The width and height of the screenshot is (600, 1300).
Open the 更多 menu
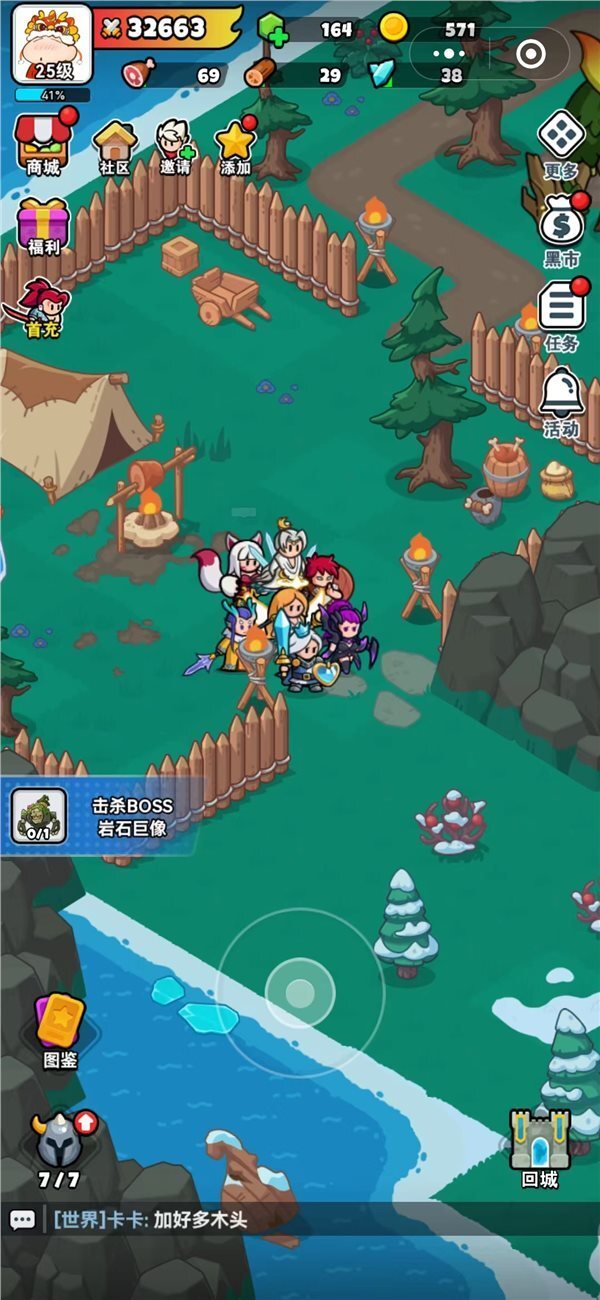pyautogui.click(x=561, y=145)
